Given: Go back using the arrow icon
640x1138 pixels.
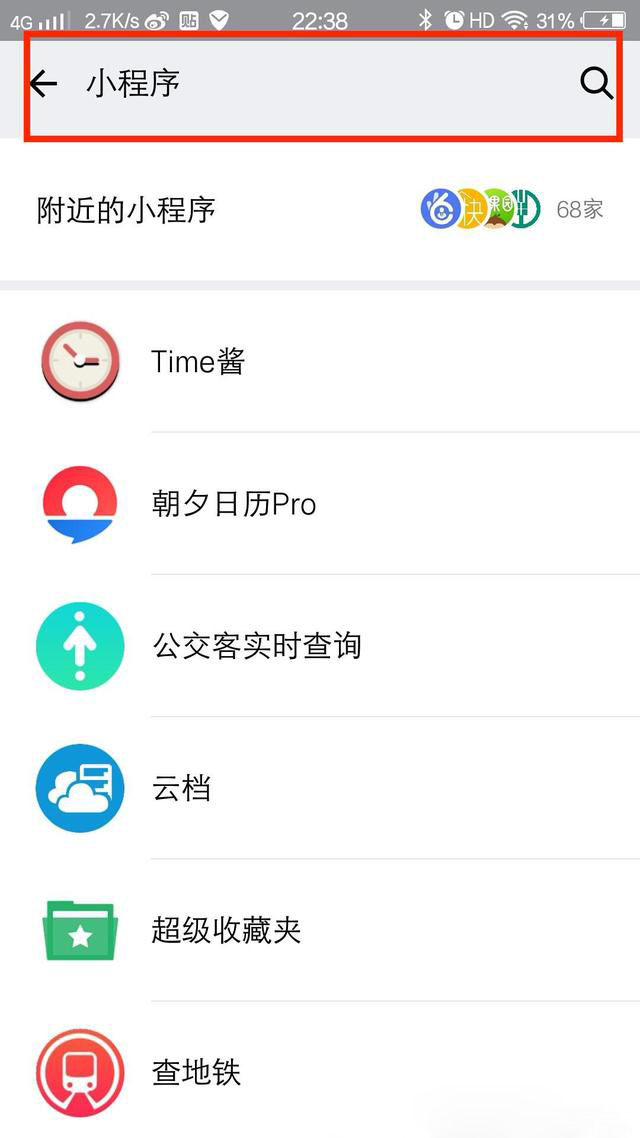Looking at the screenshot, I should [x=44, y=84].
